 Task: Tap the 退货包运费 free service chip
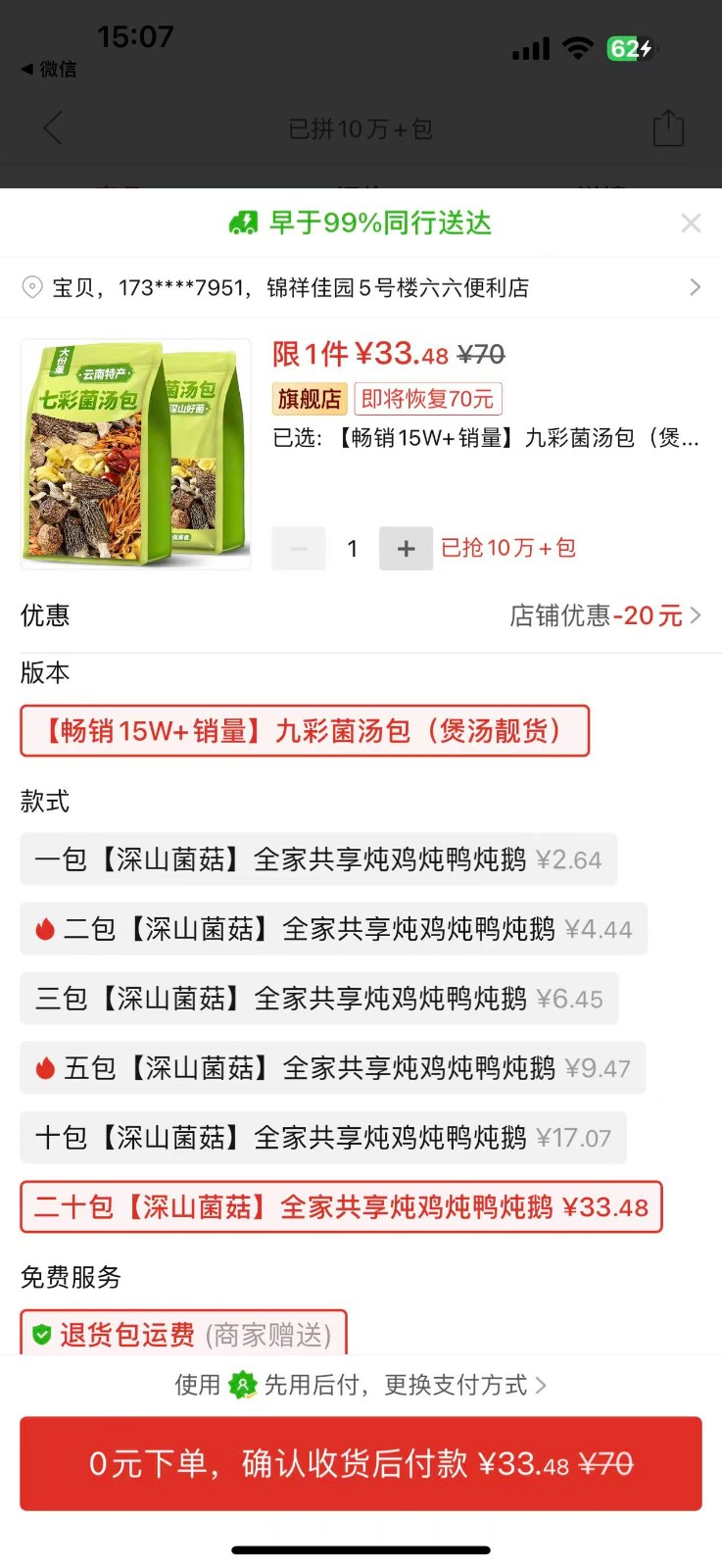(x=184, y=1334)
